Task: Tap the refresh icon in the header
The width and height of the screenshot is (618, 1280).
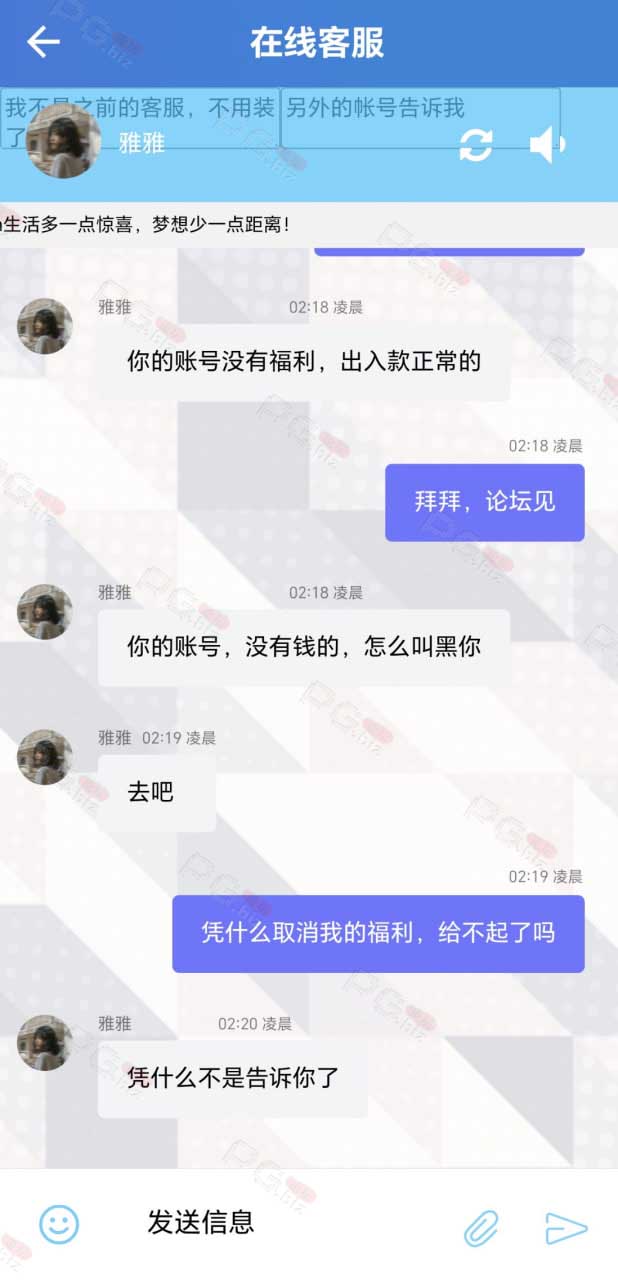Action: point(476,145)
